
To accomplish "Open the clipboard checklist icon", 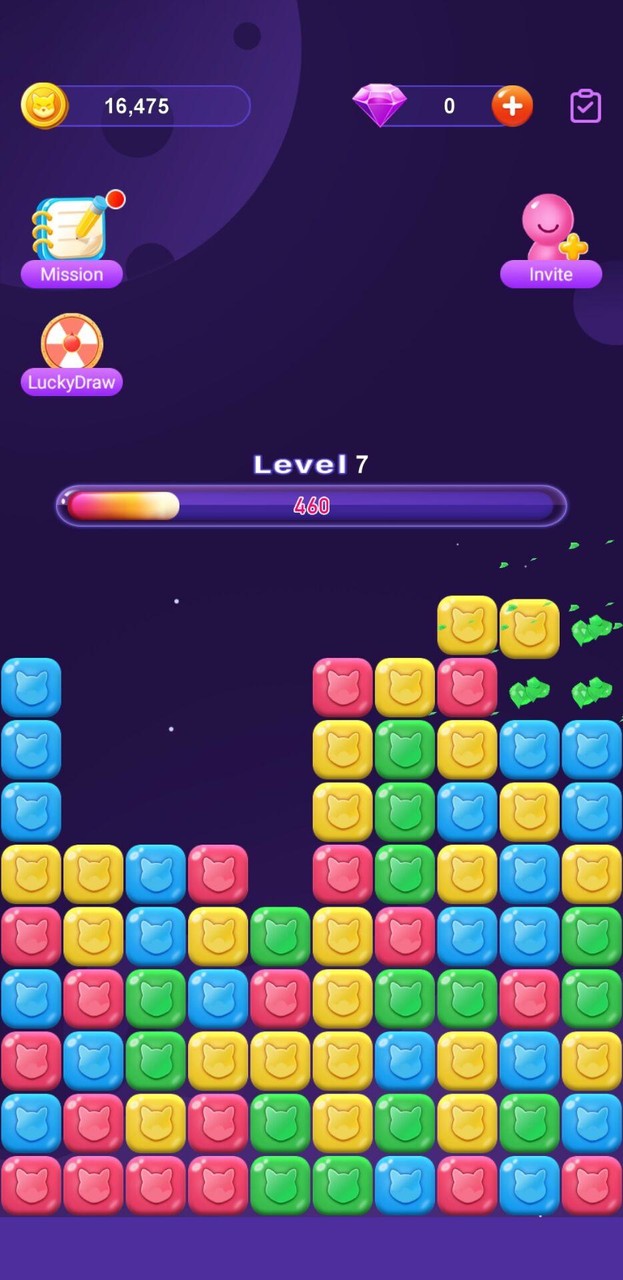I will tap(585, 106).
